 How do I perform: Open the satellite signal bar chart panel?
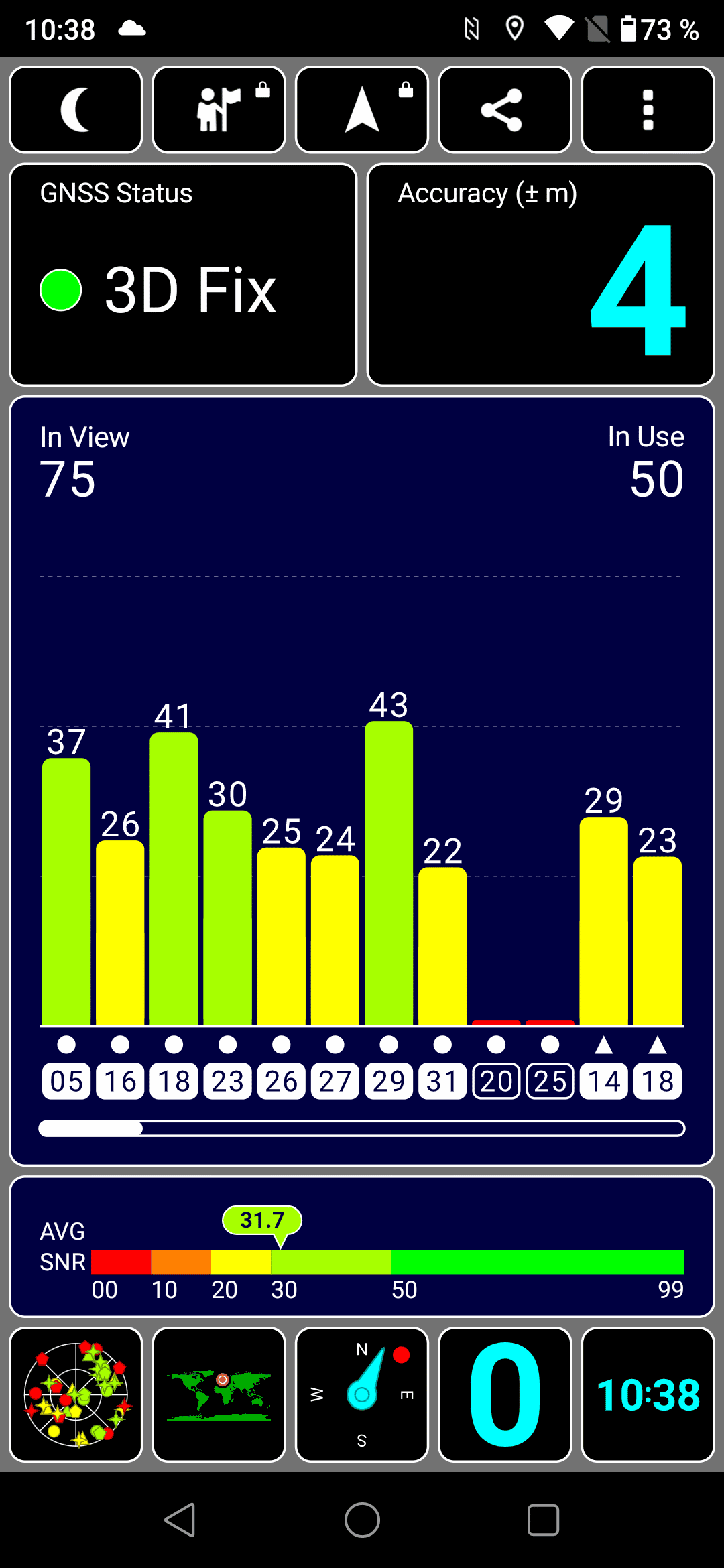(362, 781)
